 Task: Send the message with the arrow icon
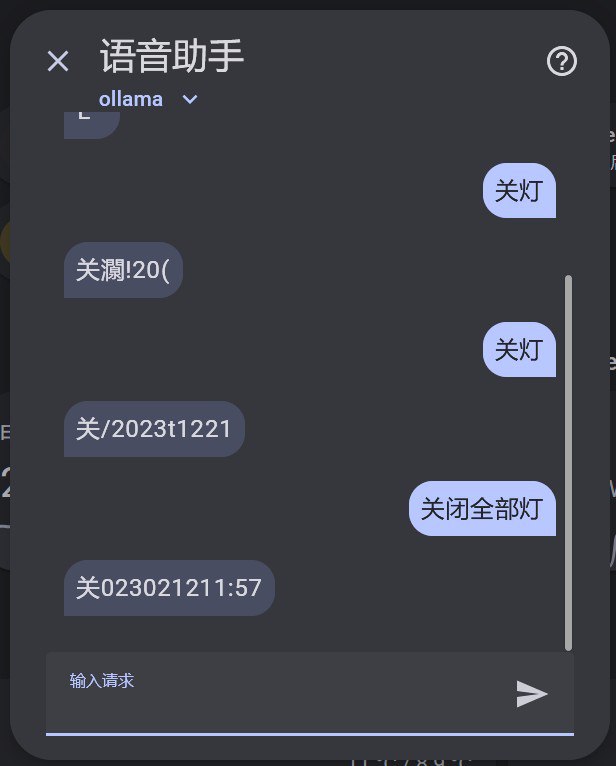tap(532, 694)
